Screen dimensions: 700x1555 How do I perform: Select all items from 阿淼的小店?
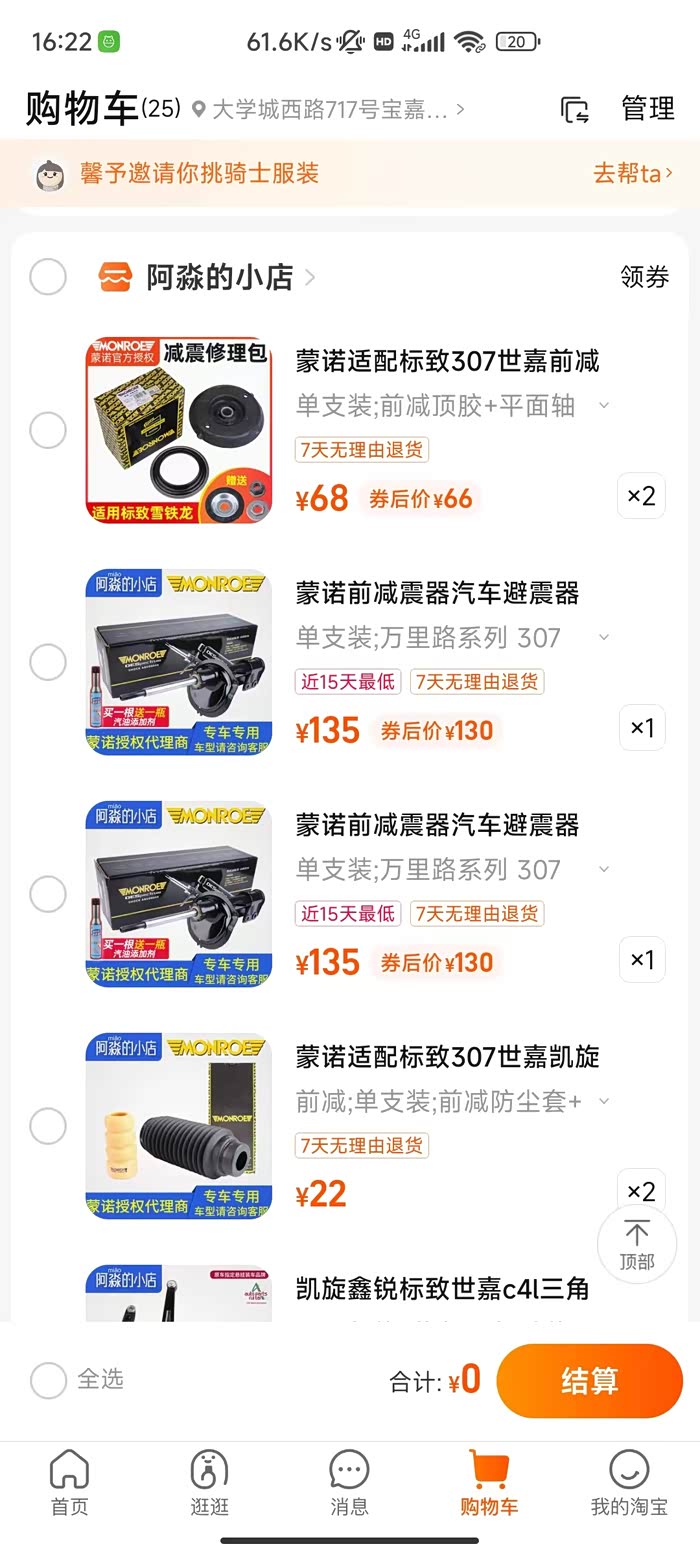pyautogui.click(x=48, y=277)
